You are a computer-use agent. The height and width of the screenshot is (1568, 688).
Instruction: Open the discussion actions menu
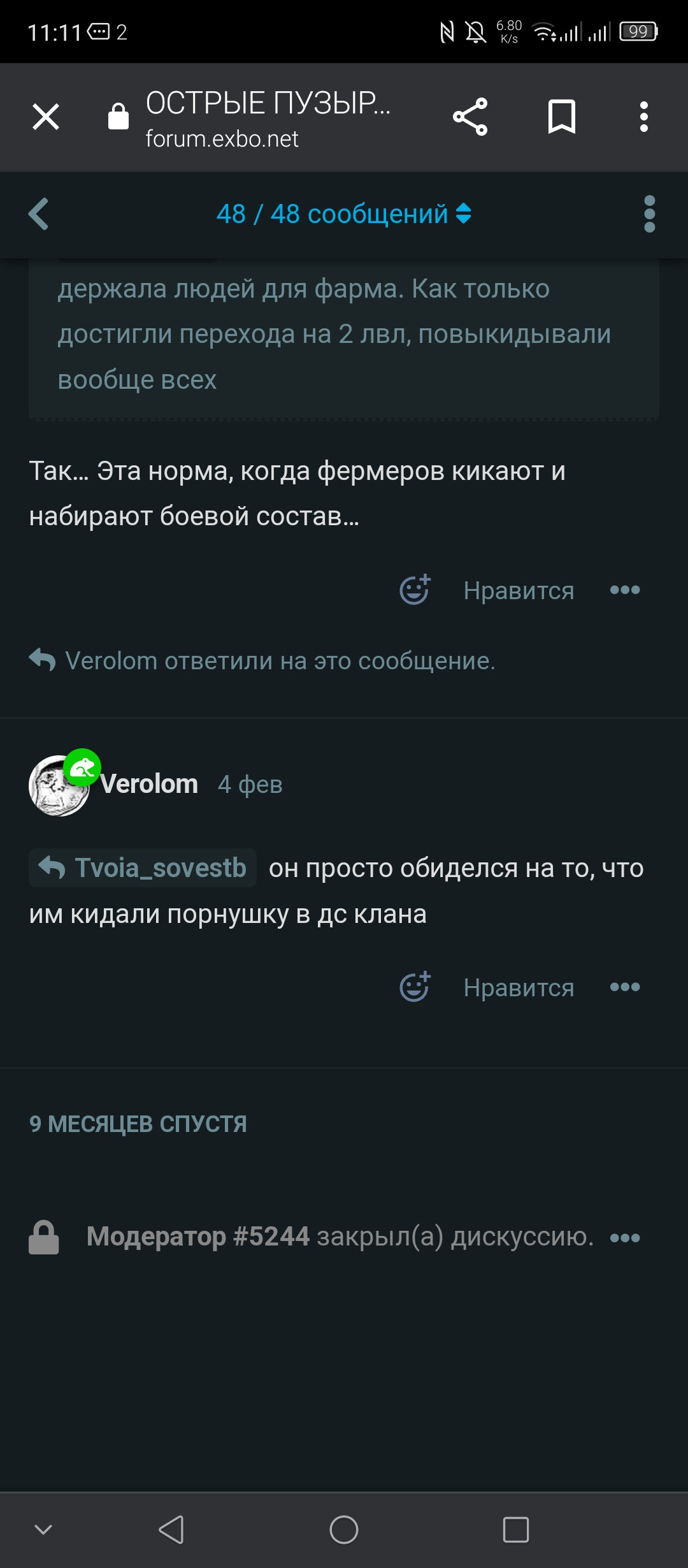pos(649,214)
